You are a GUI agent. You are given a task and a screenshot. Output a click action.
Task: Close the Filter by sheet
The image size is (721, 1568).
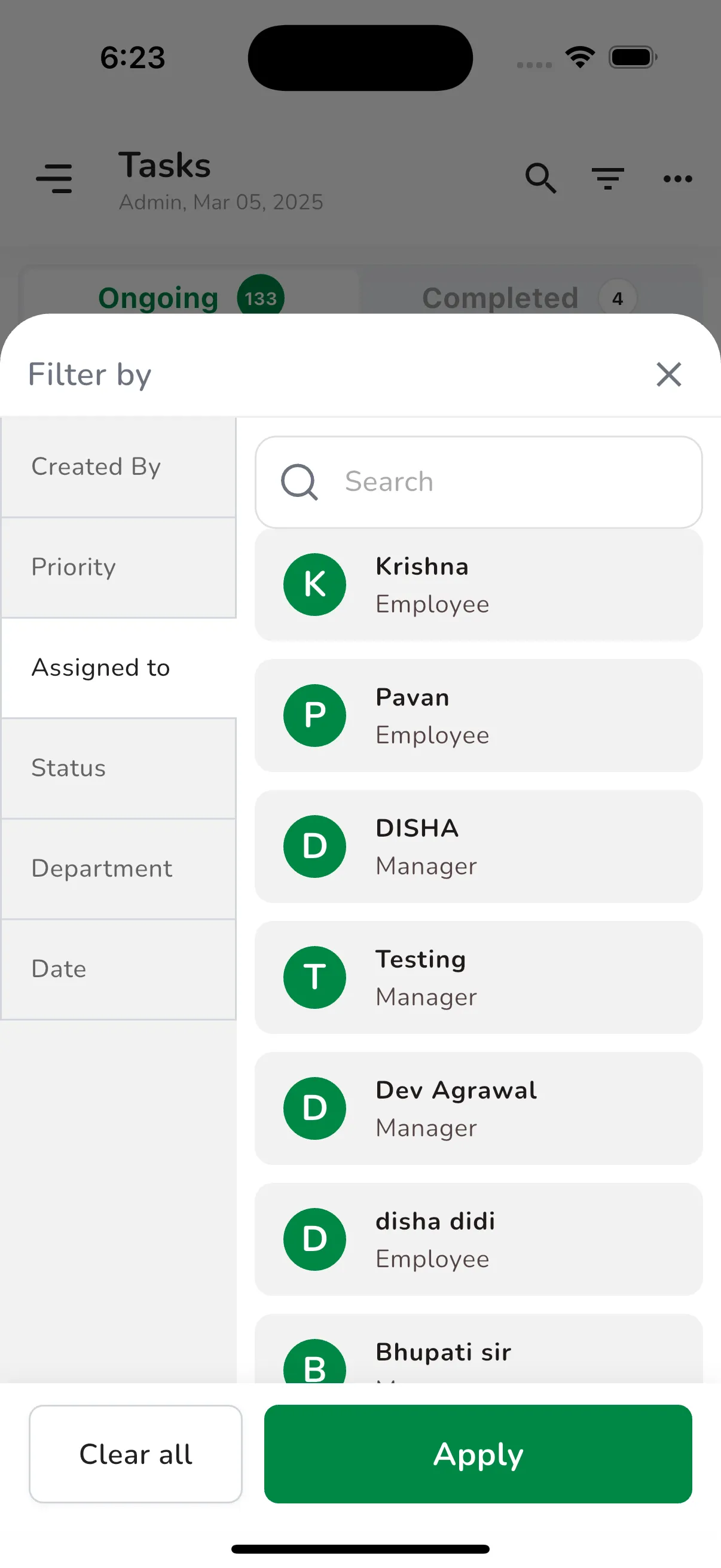[668, 374]
